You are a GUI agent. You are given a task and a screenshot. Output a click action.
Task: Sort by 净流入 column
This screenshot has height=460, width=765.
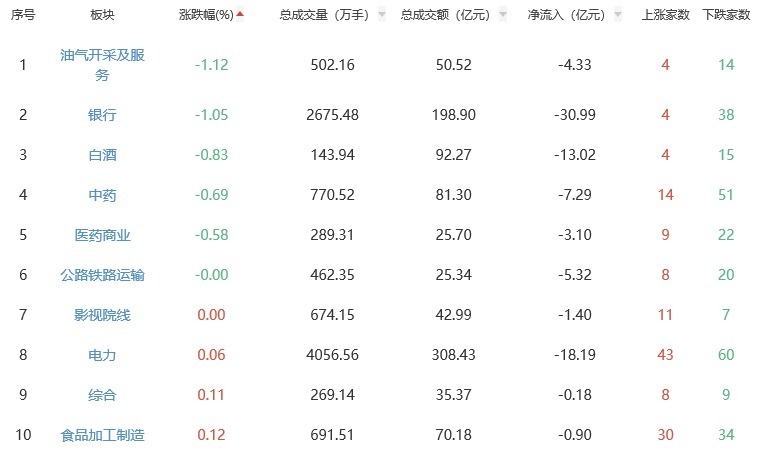coord(575,15)
